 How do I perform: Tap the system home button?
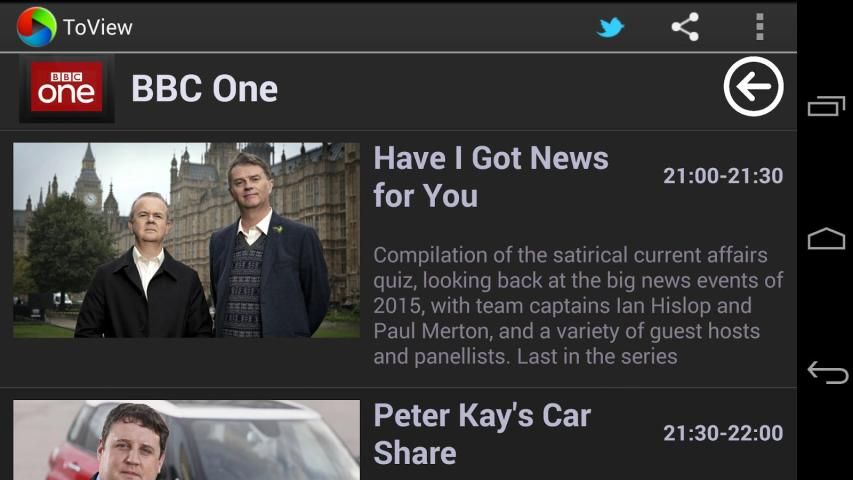pyautogui.click(x=826, y=238)
